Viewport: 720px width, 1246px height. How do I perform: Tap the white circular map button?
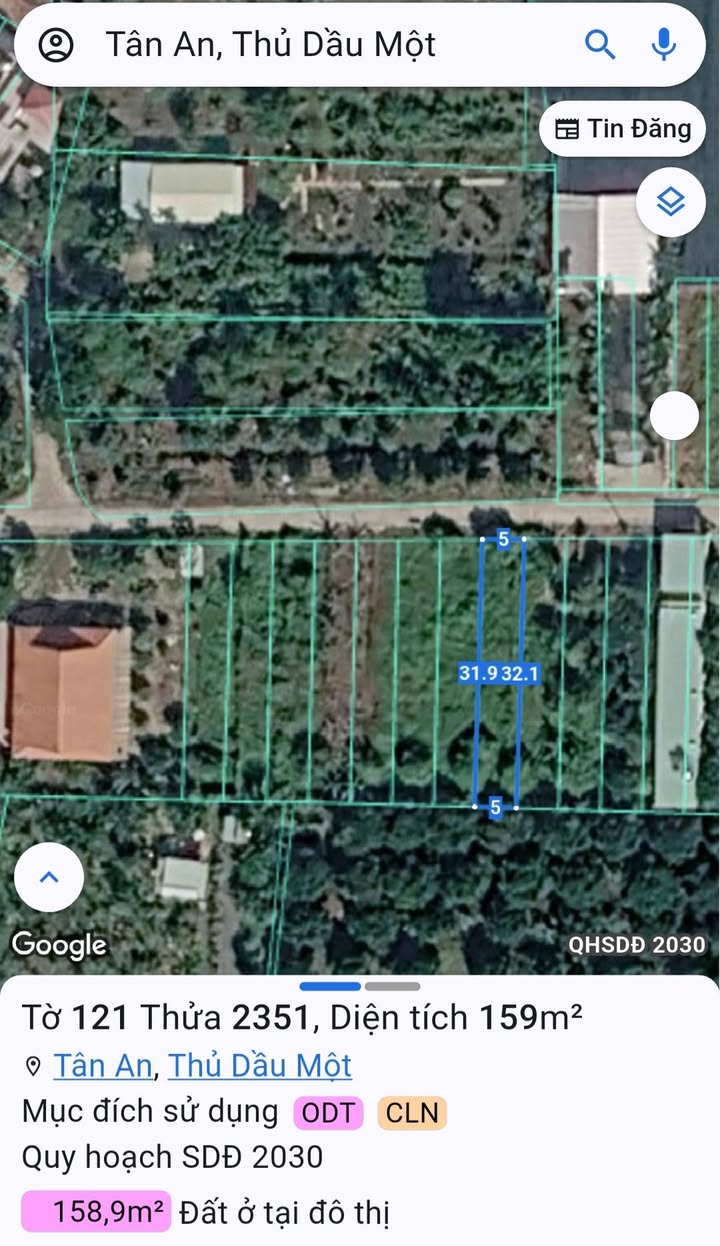(x=674, y=416)
